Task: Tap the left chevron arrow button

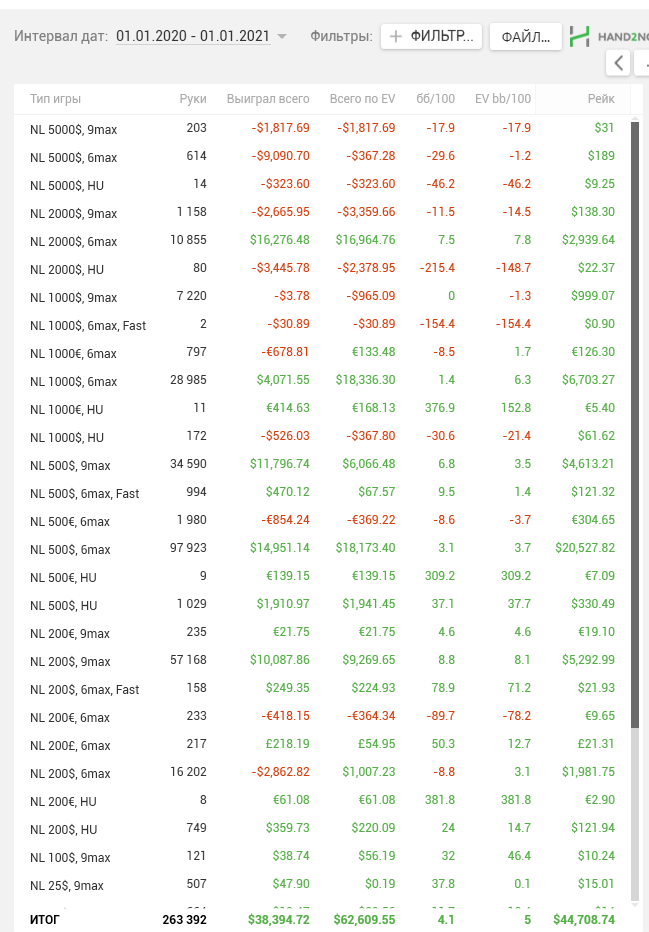Action: click(618, 62)
